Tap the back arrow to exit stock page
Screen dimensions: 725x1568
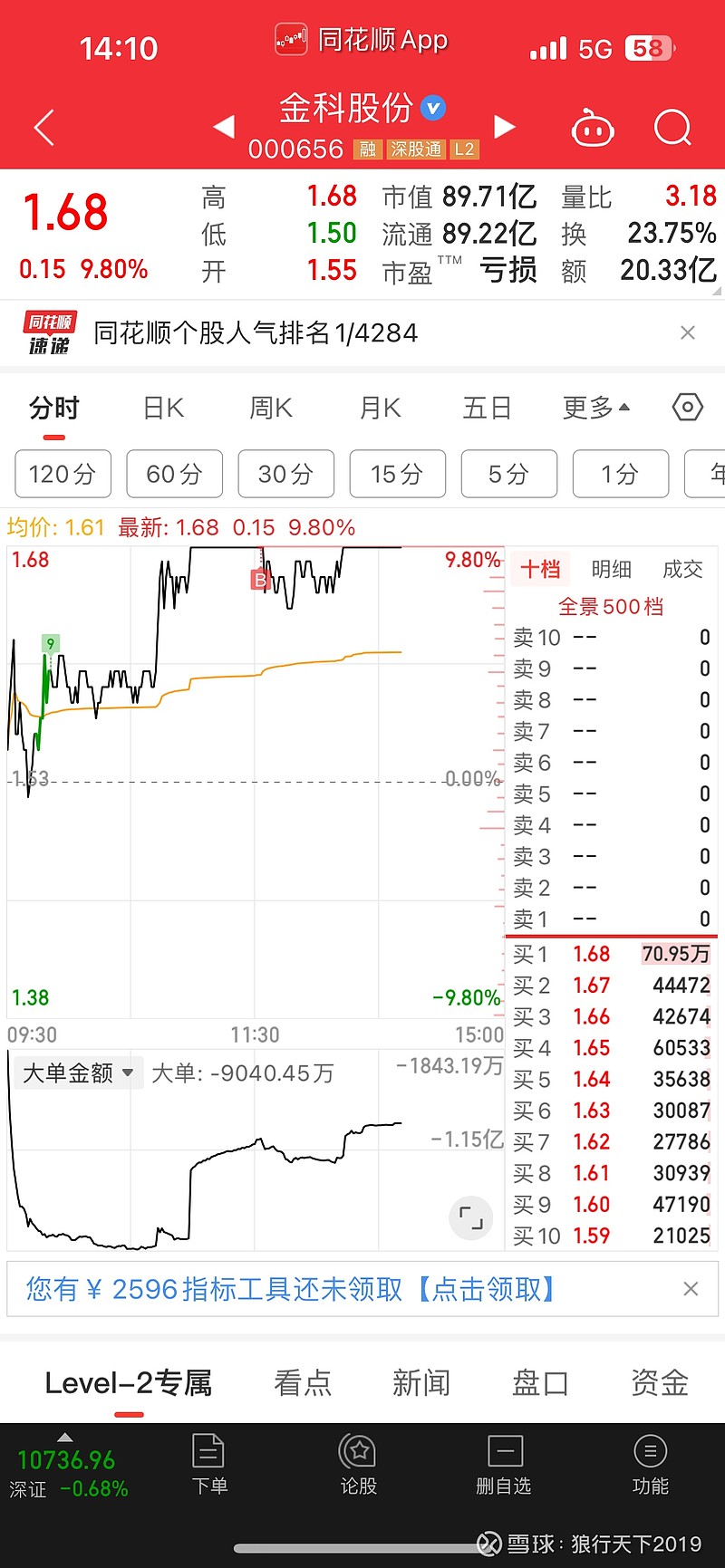pyautogui.click(x=43, y=128)
